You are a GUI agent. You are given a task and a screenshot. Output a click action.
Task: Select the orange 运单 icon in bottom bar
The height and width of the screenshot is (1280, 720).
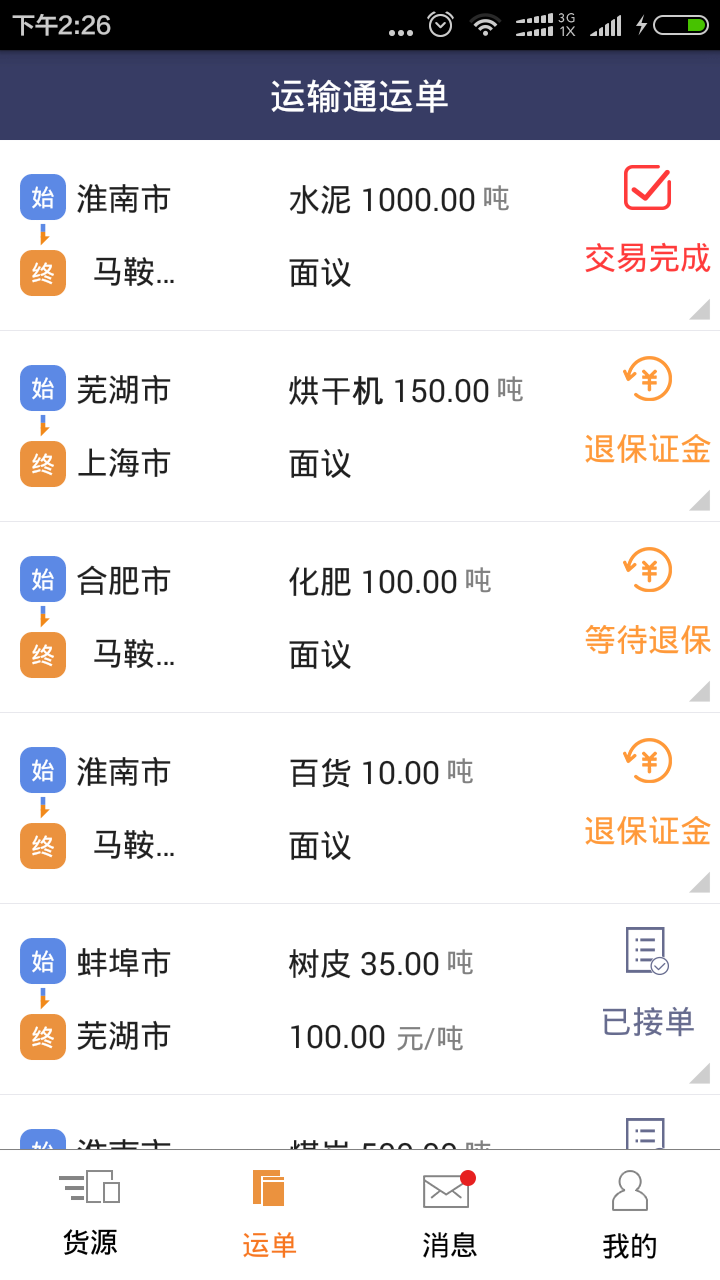point(267,1189)
